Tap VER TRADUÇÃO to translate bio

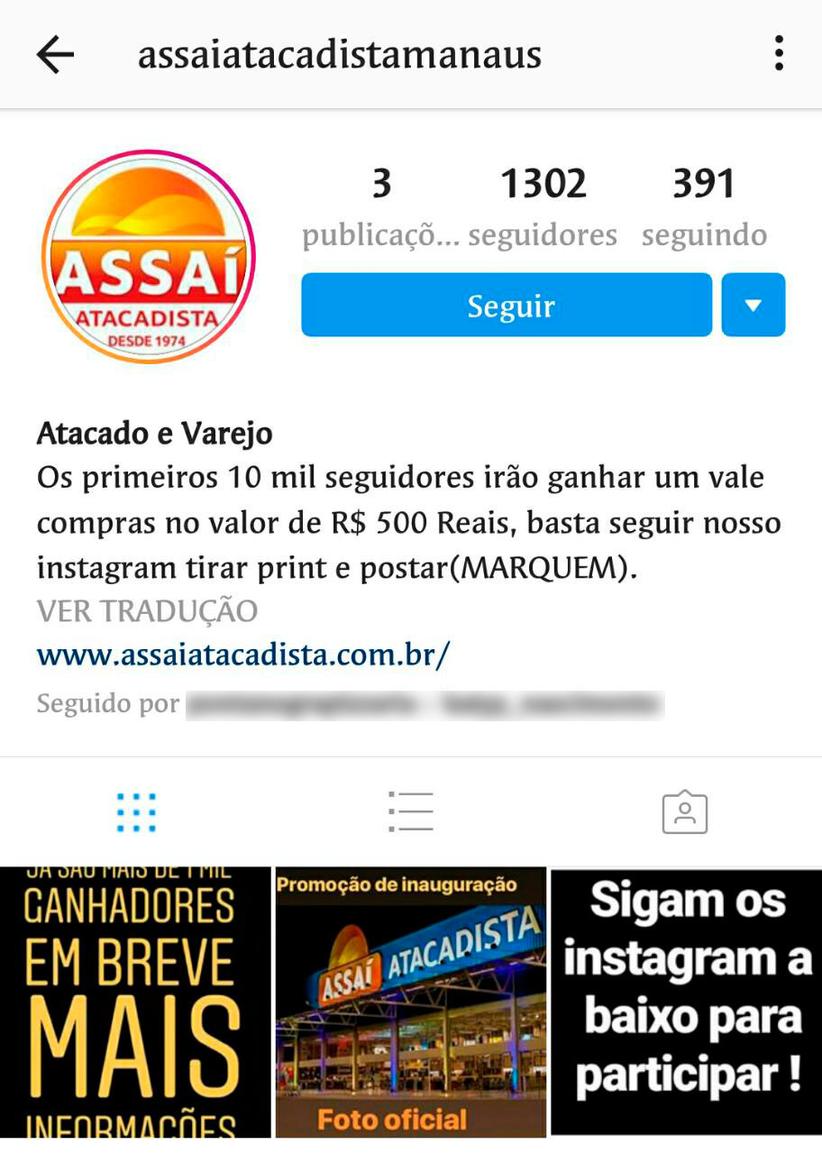click(147, 611)
